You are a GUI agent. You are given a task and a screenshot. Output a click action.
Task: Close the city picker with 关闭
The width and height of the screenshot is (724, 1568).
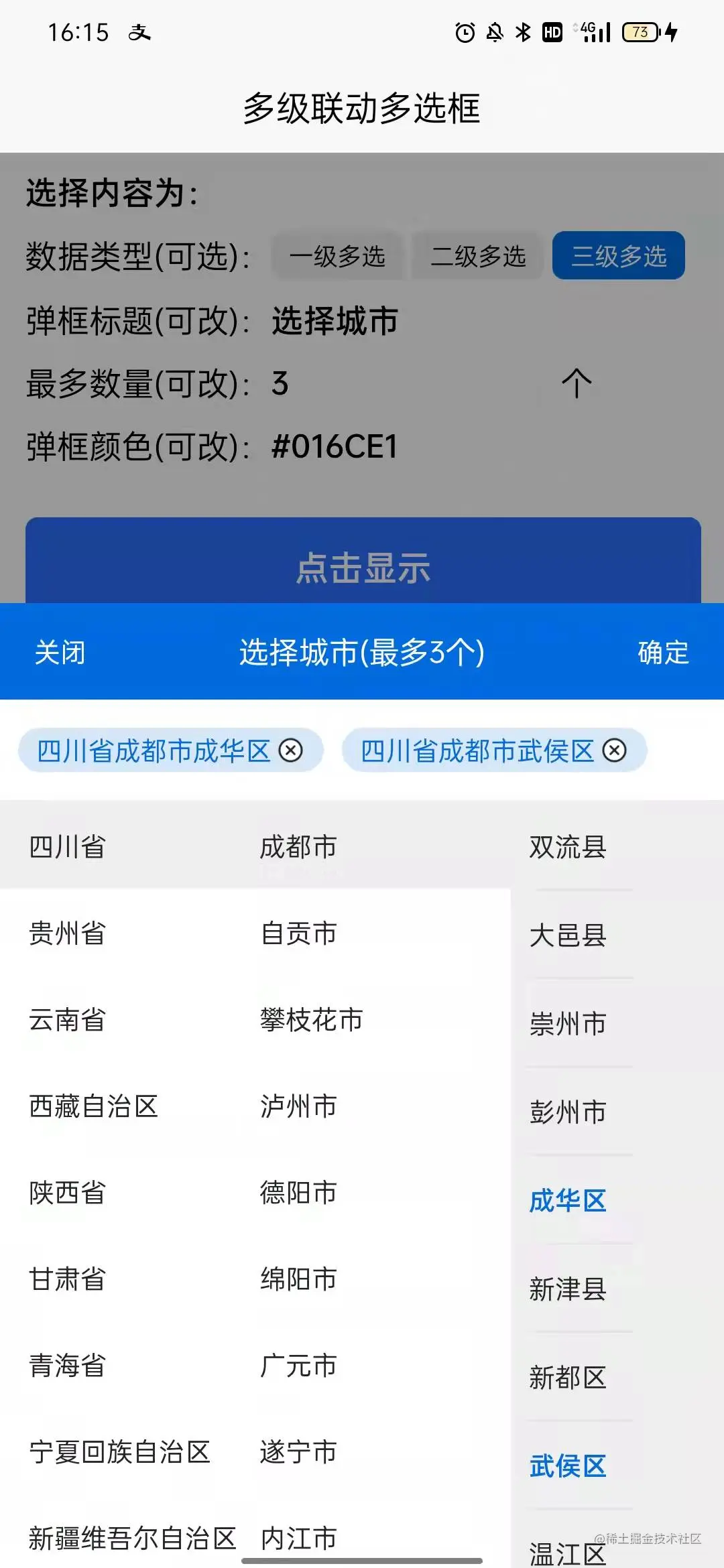pos(60,652)
